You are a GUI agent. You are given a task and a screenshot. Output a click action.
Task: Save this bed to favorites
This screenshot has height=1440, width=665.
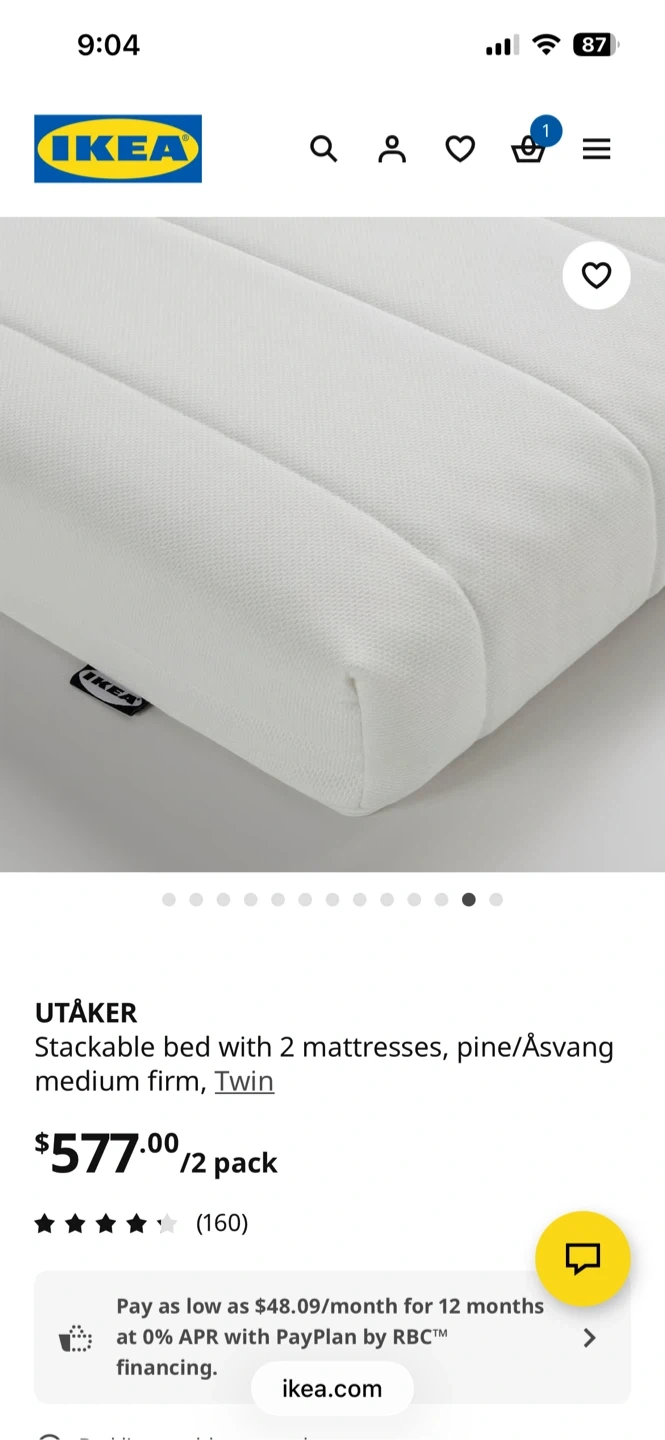[x=596, y=275]
